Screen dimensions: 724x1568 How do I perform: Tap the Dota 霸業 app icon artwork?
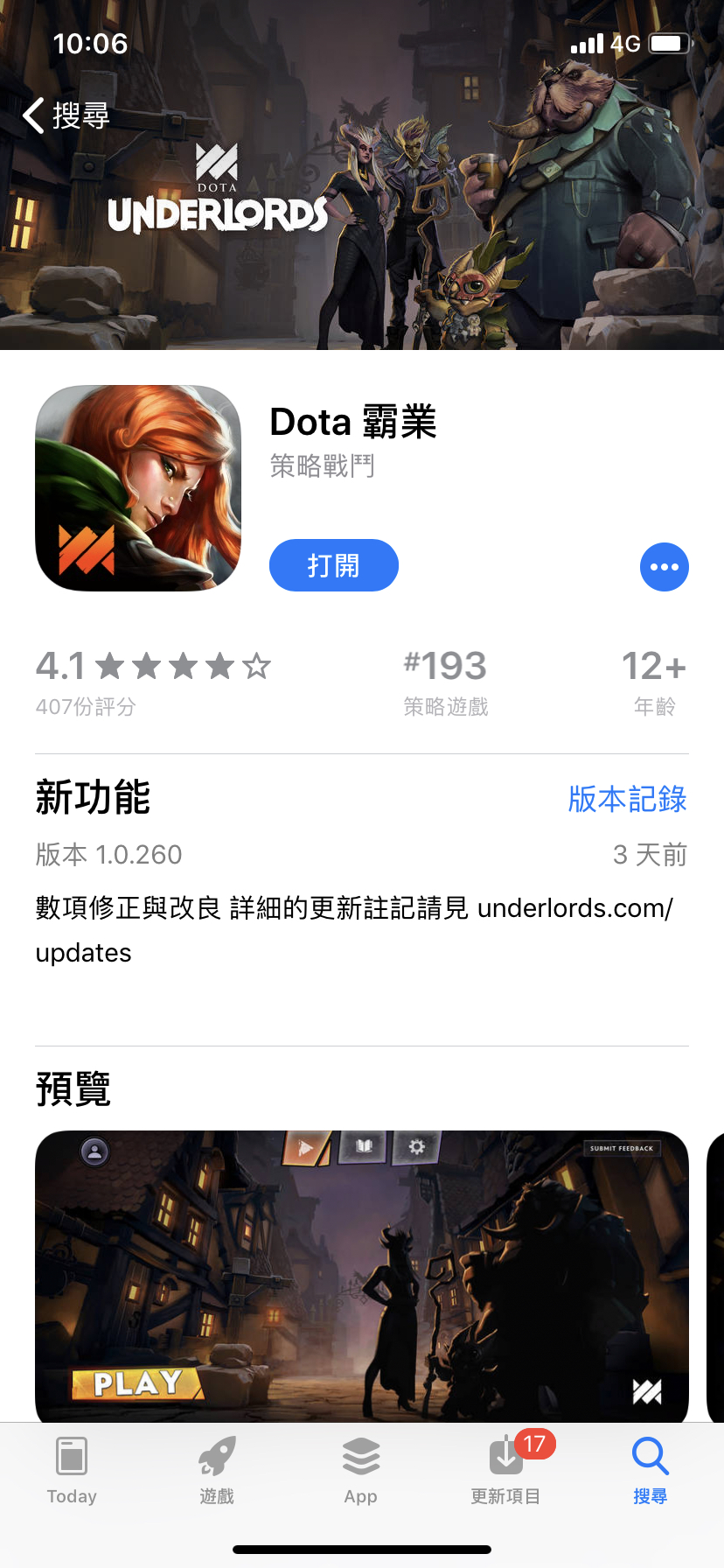click(x=138, y=487)
